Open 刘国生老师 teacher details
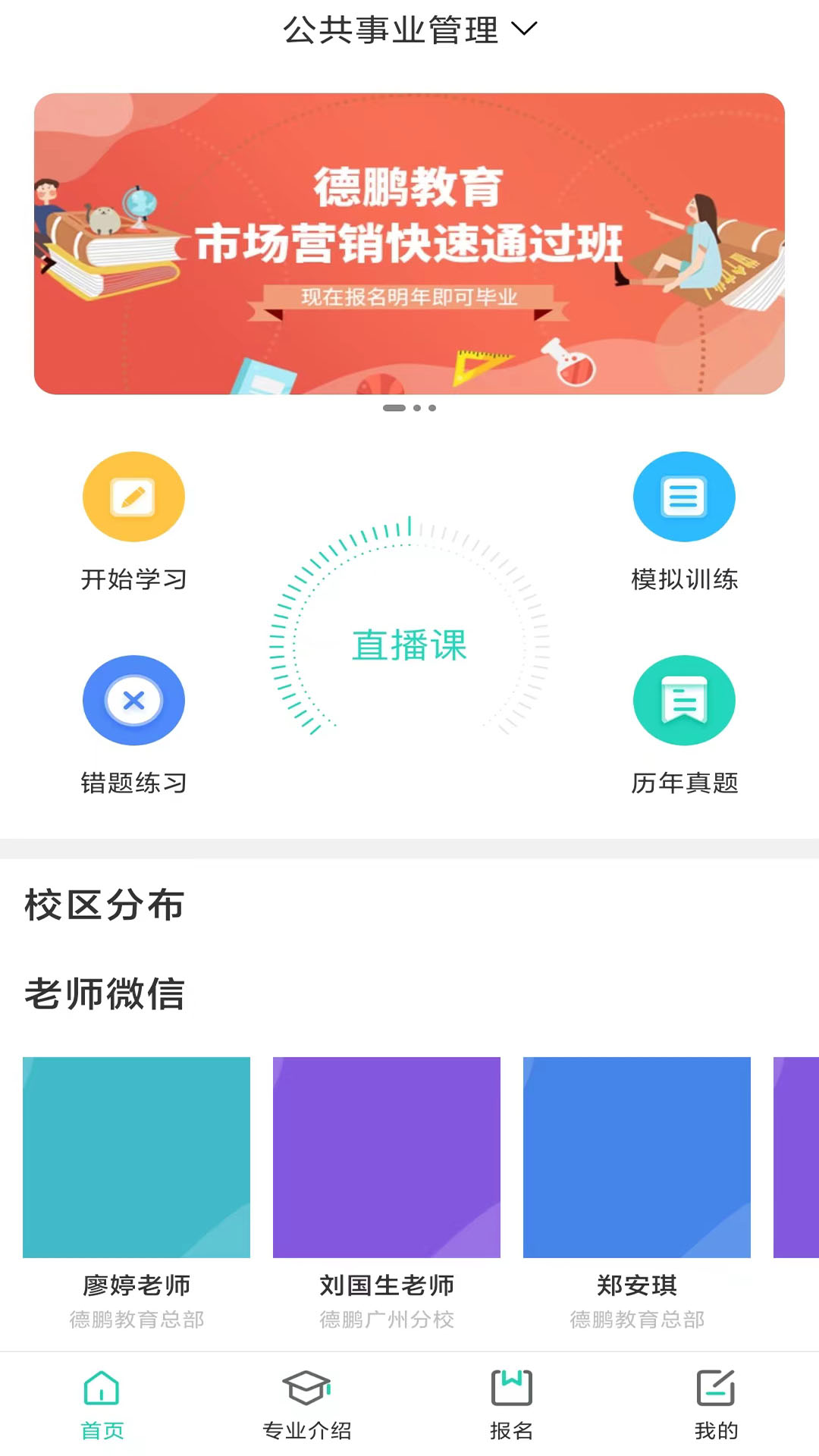This screenshot has height=1456, width=819. pyautogui.click(x=387, y=1159)
